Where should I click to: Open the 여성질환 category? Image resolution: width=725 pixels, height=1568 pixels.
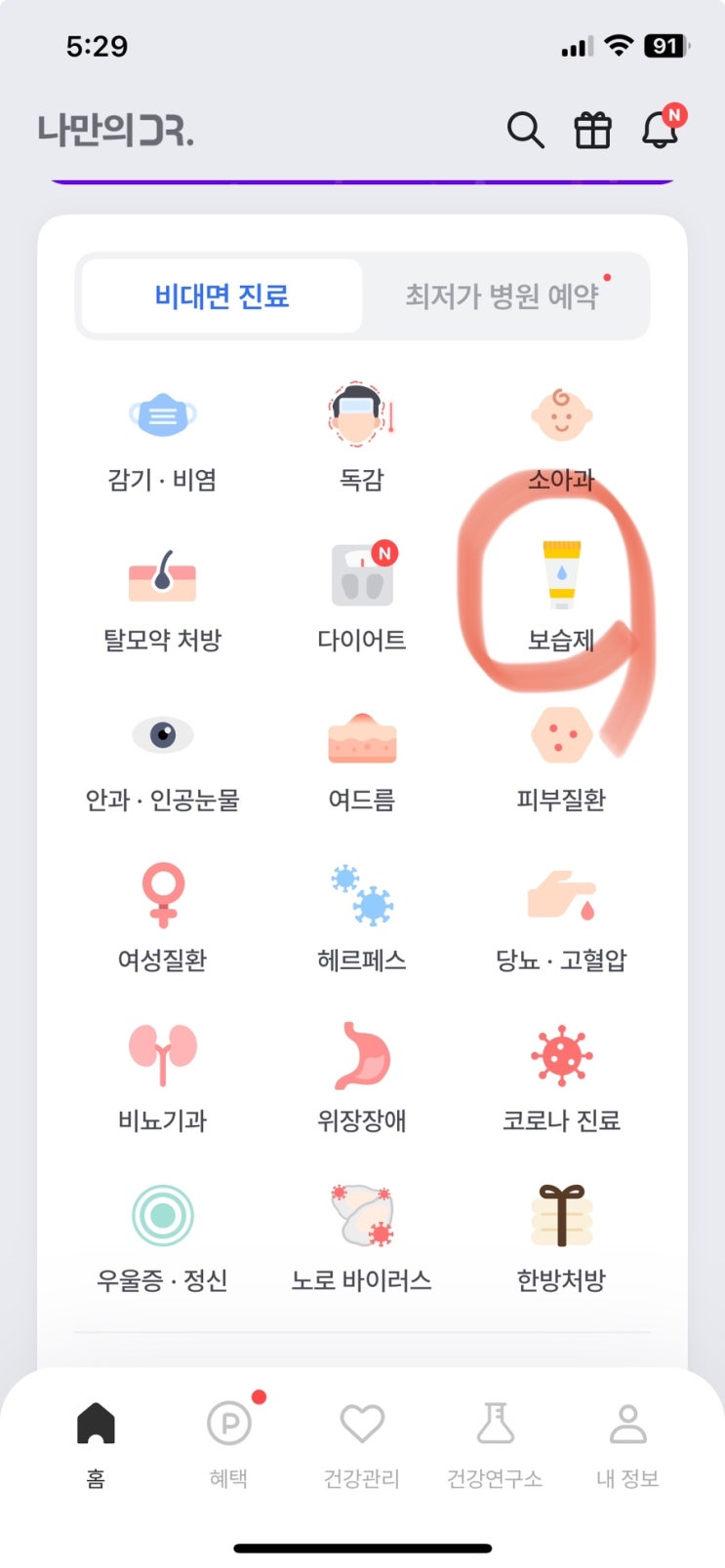pos(163,918)
